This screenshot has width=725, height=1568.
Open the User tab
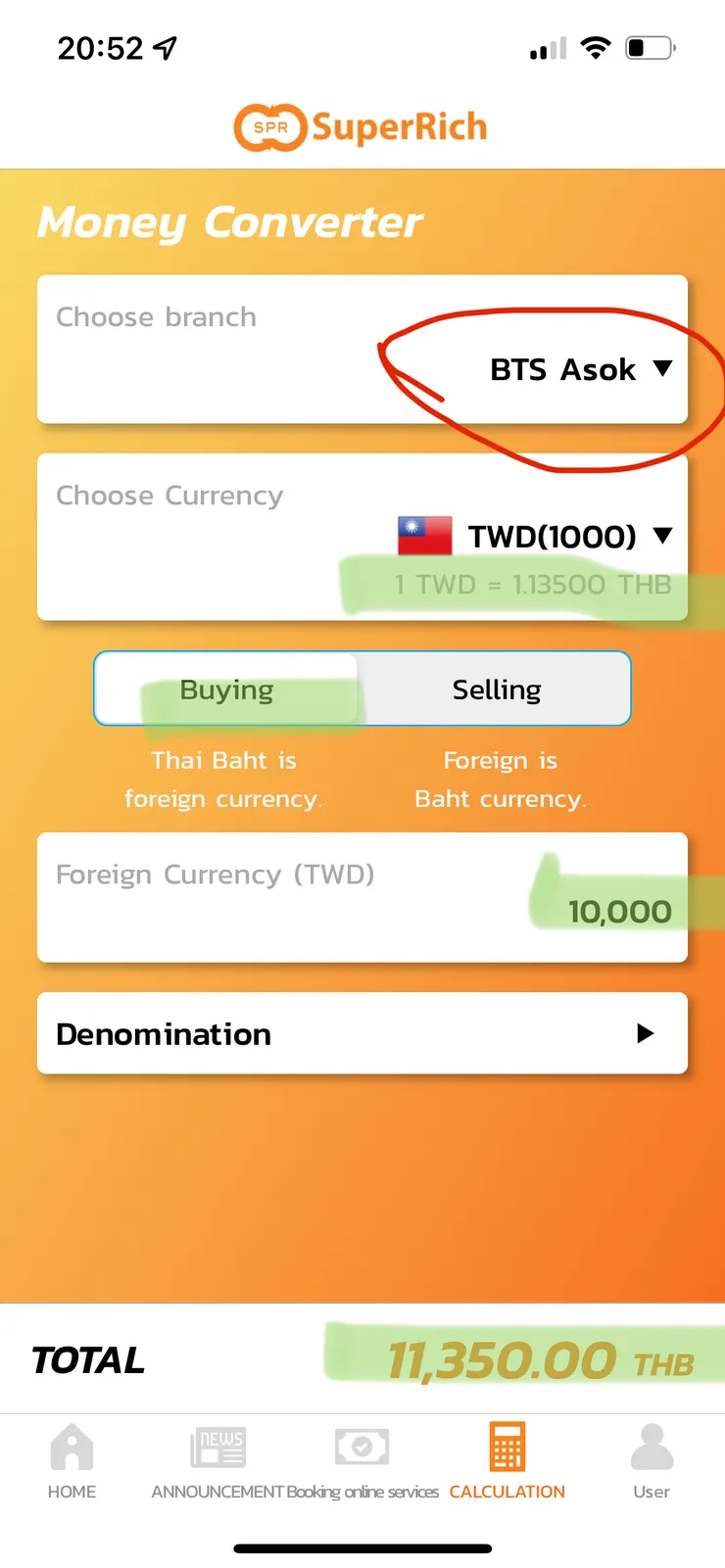652,1460
